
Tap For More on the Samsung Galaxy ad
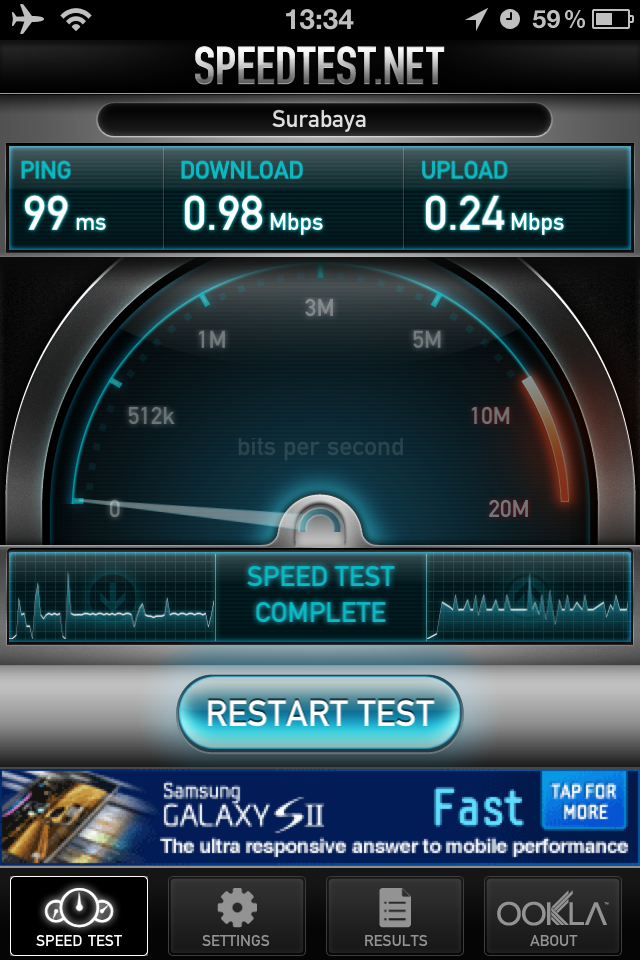point(585,800)
